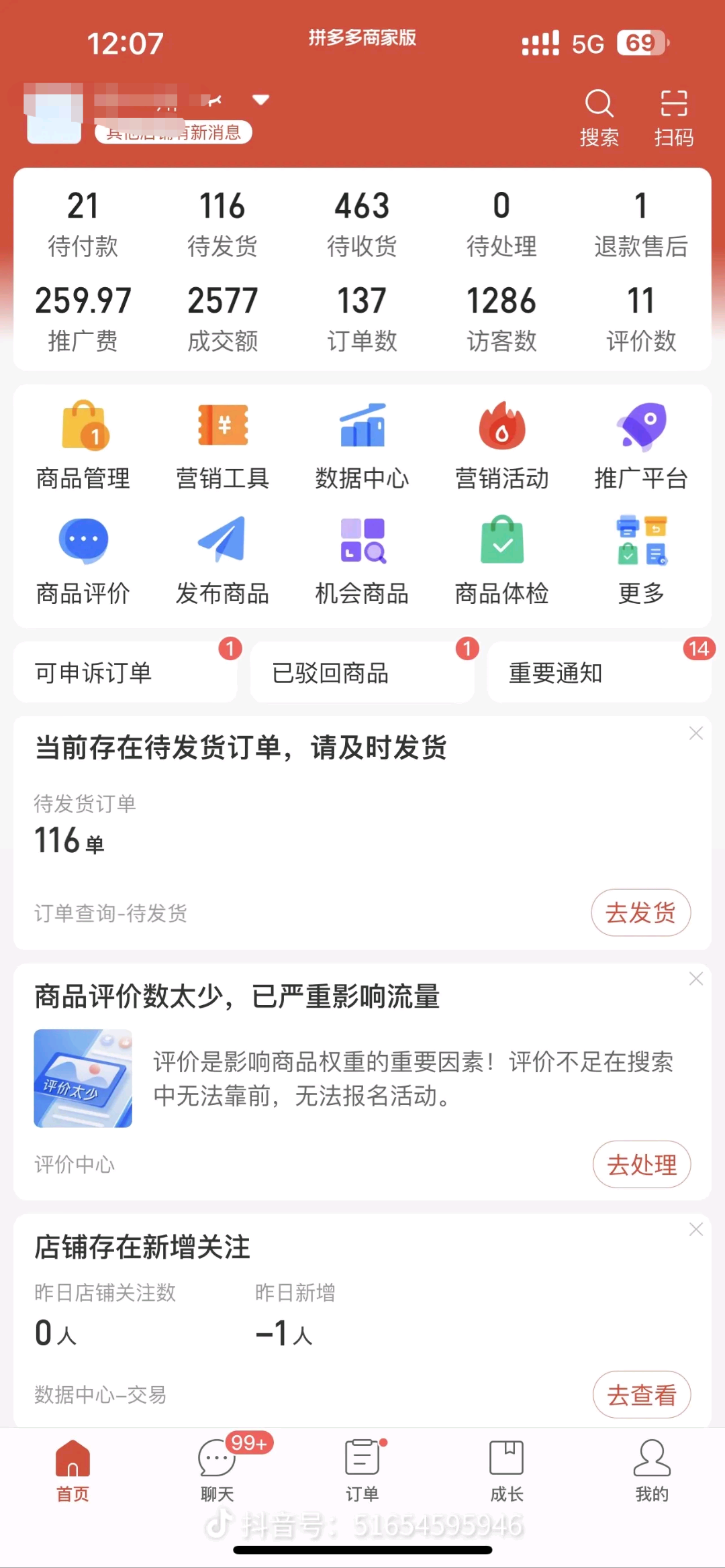This screenshot has width=725, height=1568.
Task: Open 发布商品 (Publish Product)
Action: [222, 557]
